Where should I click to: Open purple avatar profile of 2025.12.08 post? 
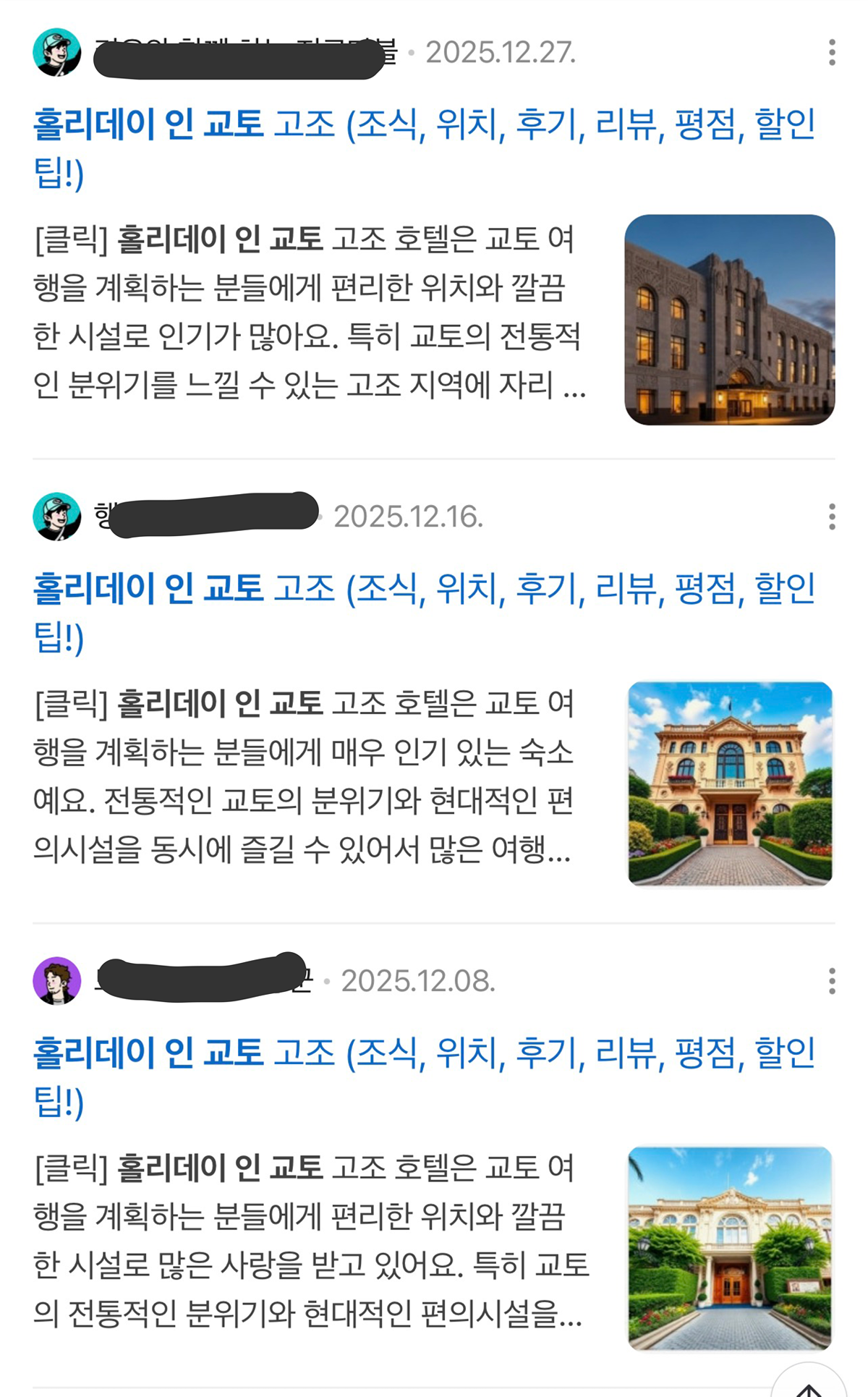click(57, 981)
